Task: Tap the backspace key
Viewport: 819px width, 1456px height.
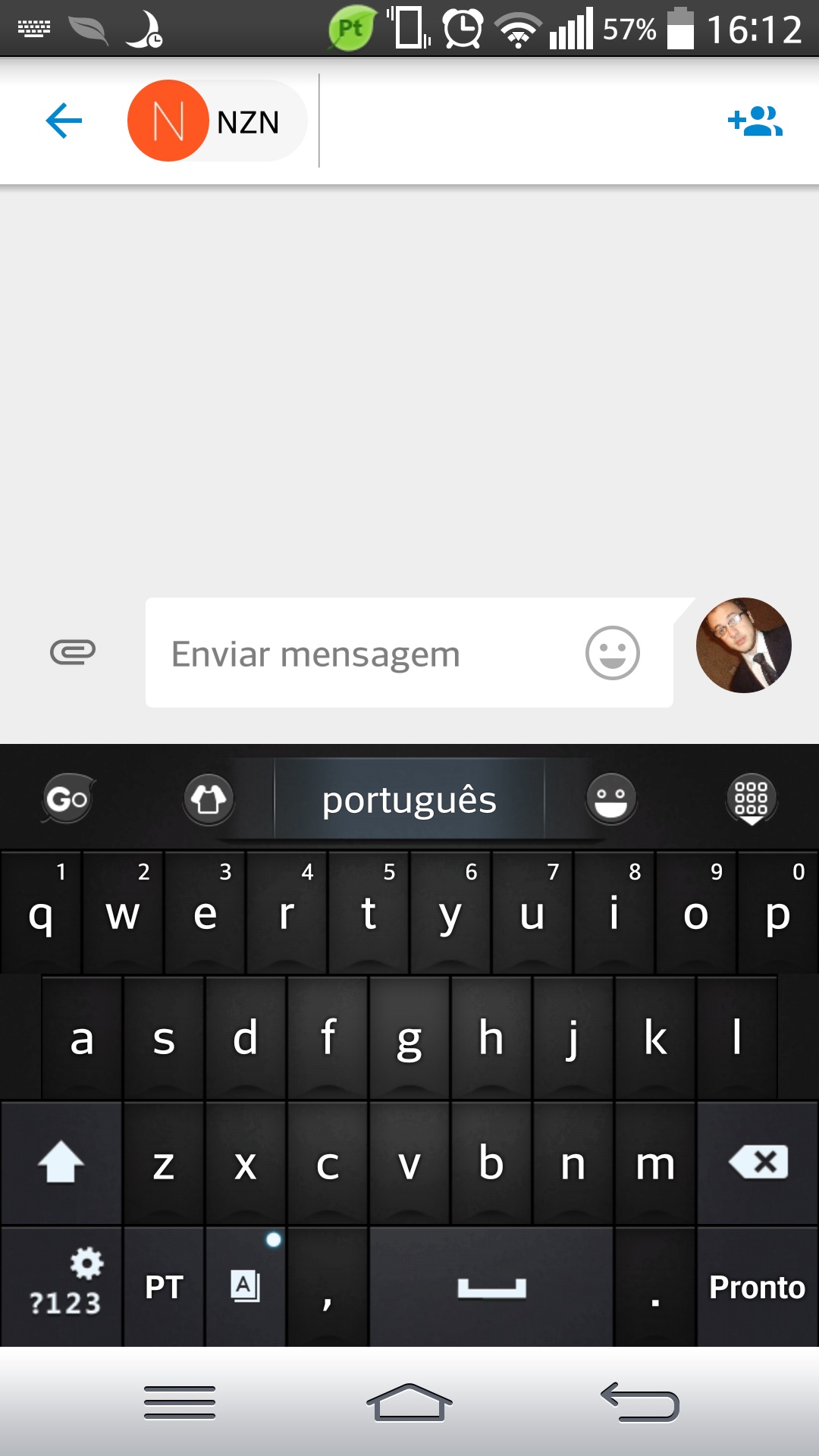Action: click(x=758, y=1163)
